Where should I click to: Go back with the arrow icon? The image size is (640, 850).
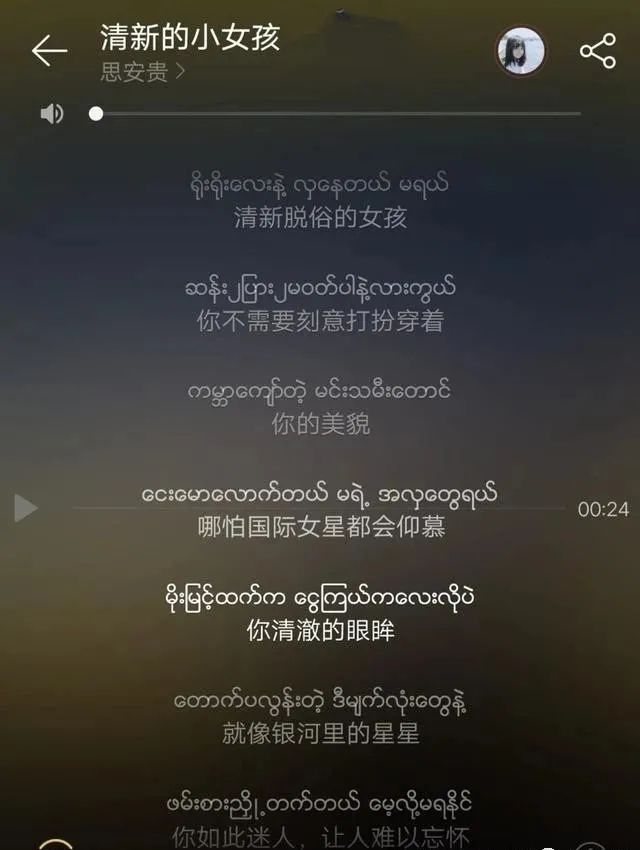point(48,51)
